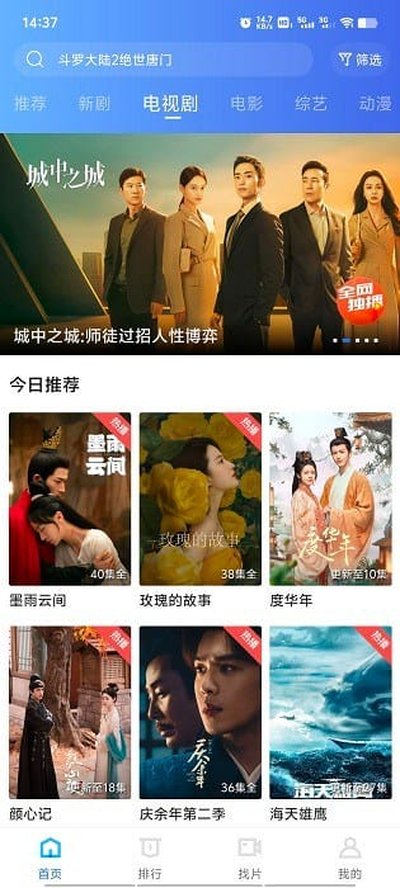Viewport: 400px width, 888px height.
Task: Open the 城中之城 banner
Action: (x=200, y=244)
